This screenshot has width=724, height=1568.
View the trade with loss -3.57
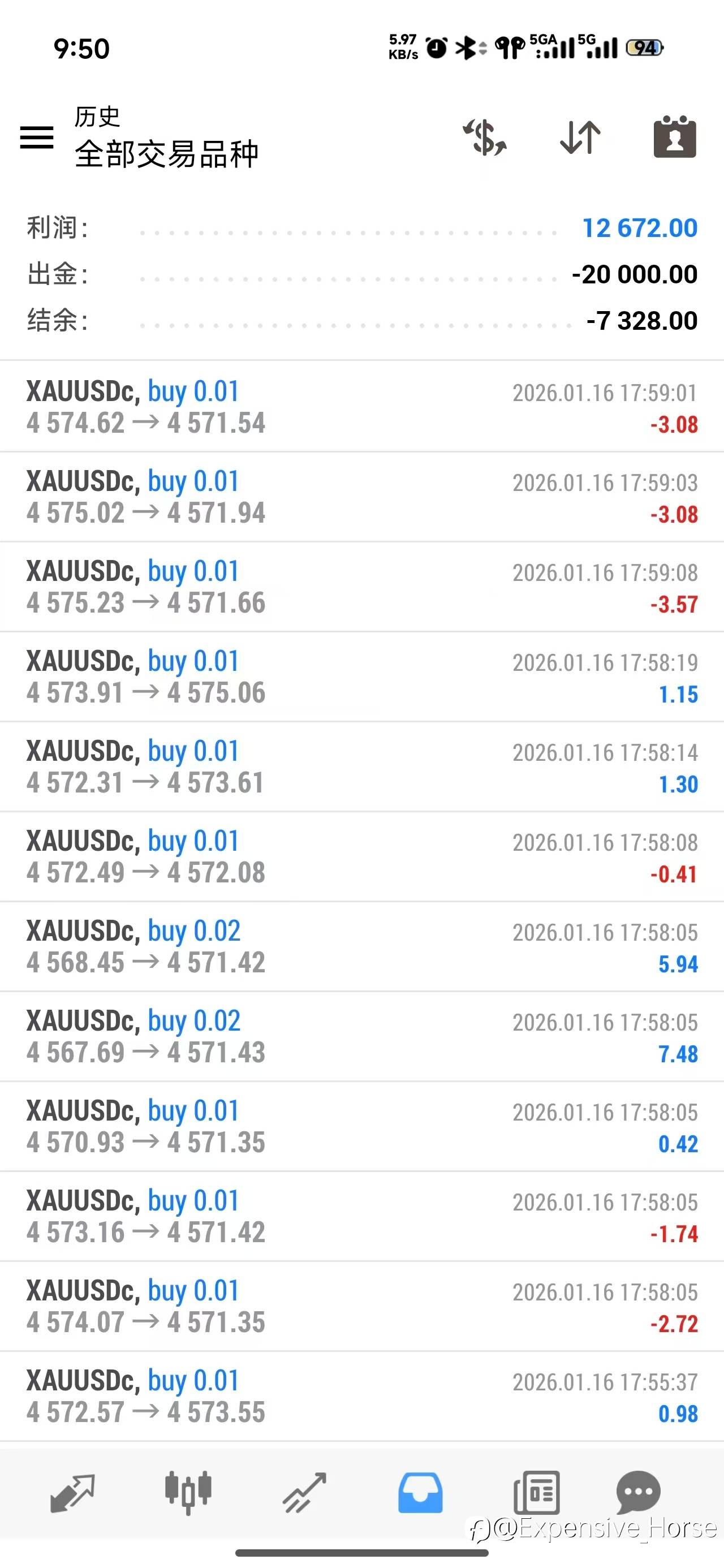tap(361, 587)
